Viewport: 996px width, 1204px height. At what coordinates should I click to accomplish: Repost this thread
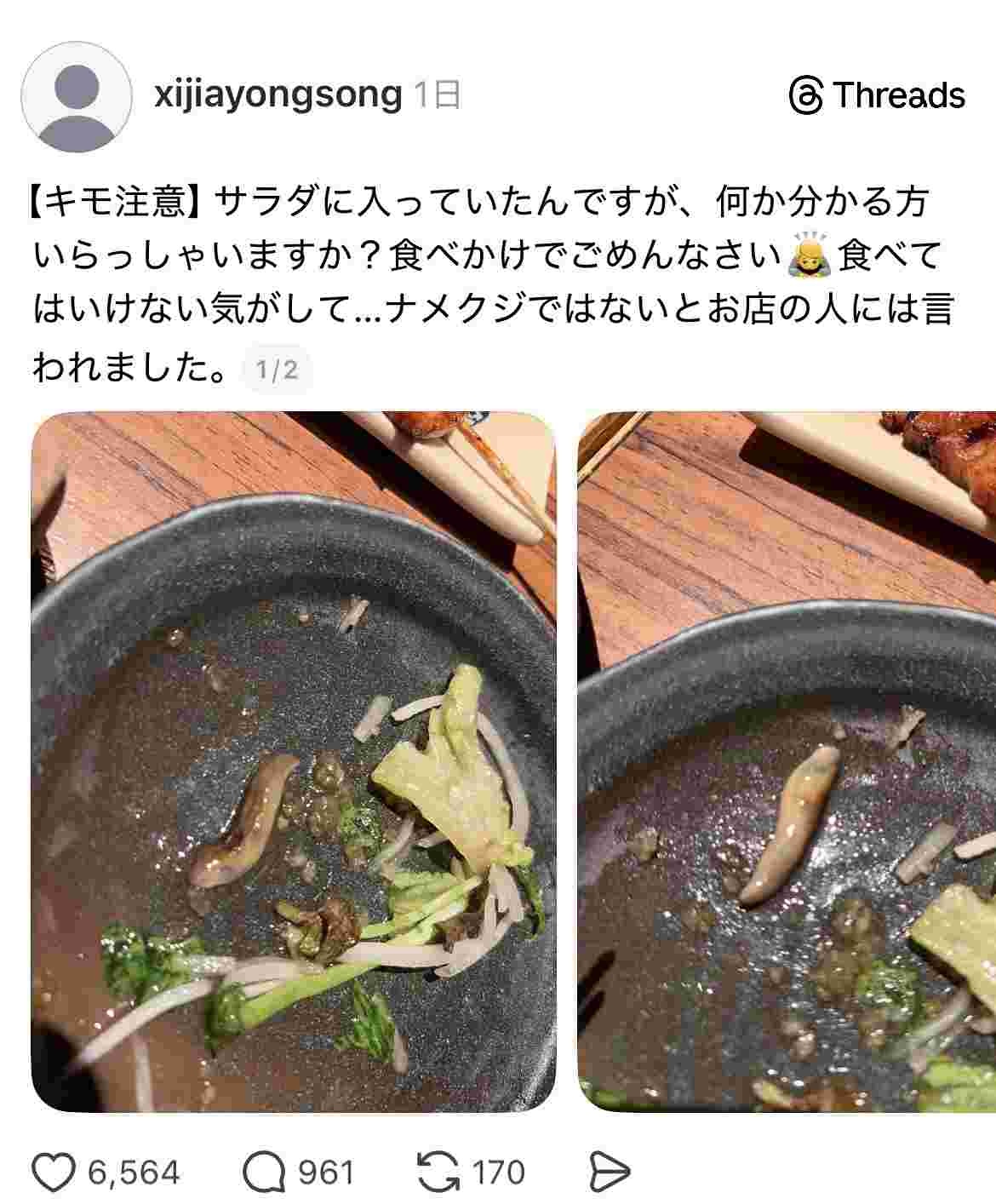(438, 1172)
